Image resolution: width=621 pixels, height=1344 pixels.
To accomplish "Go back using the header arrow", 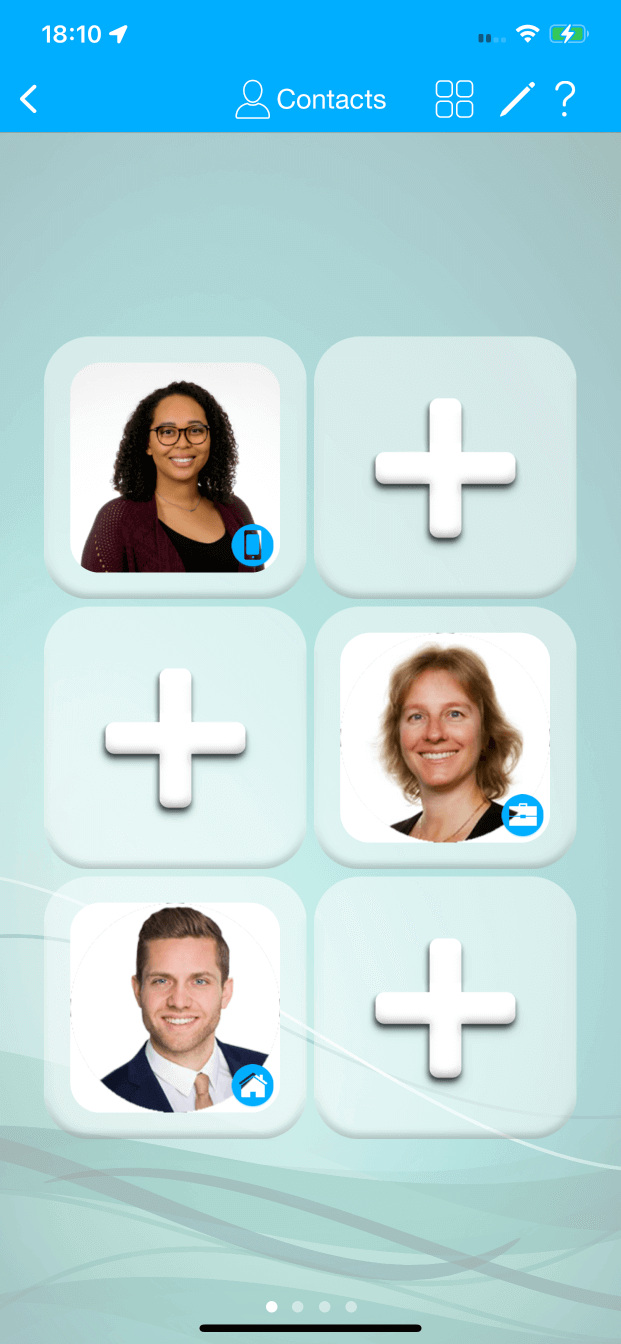I will tap(29, 99).
